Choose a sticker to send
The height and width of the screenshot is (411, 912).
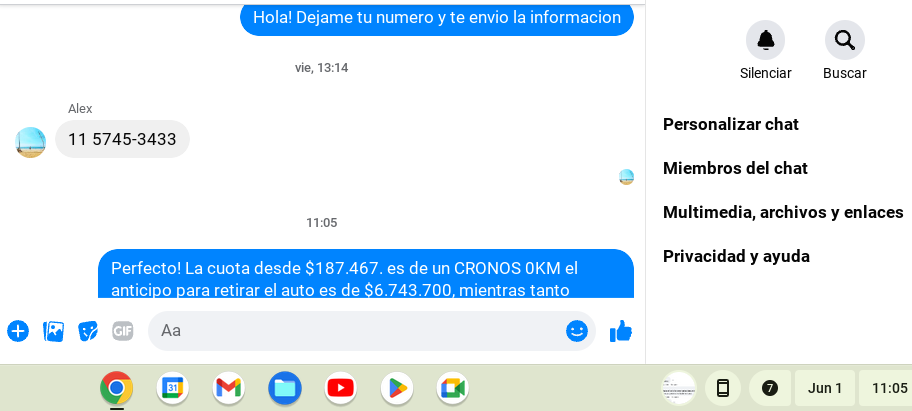pyautogui.click(x=88, y=331)
